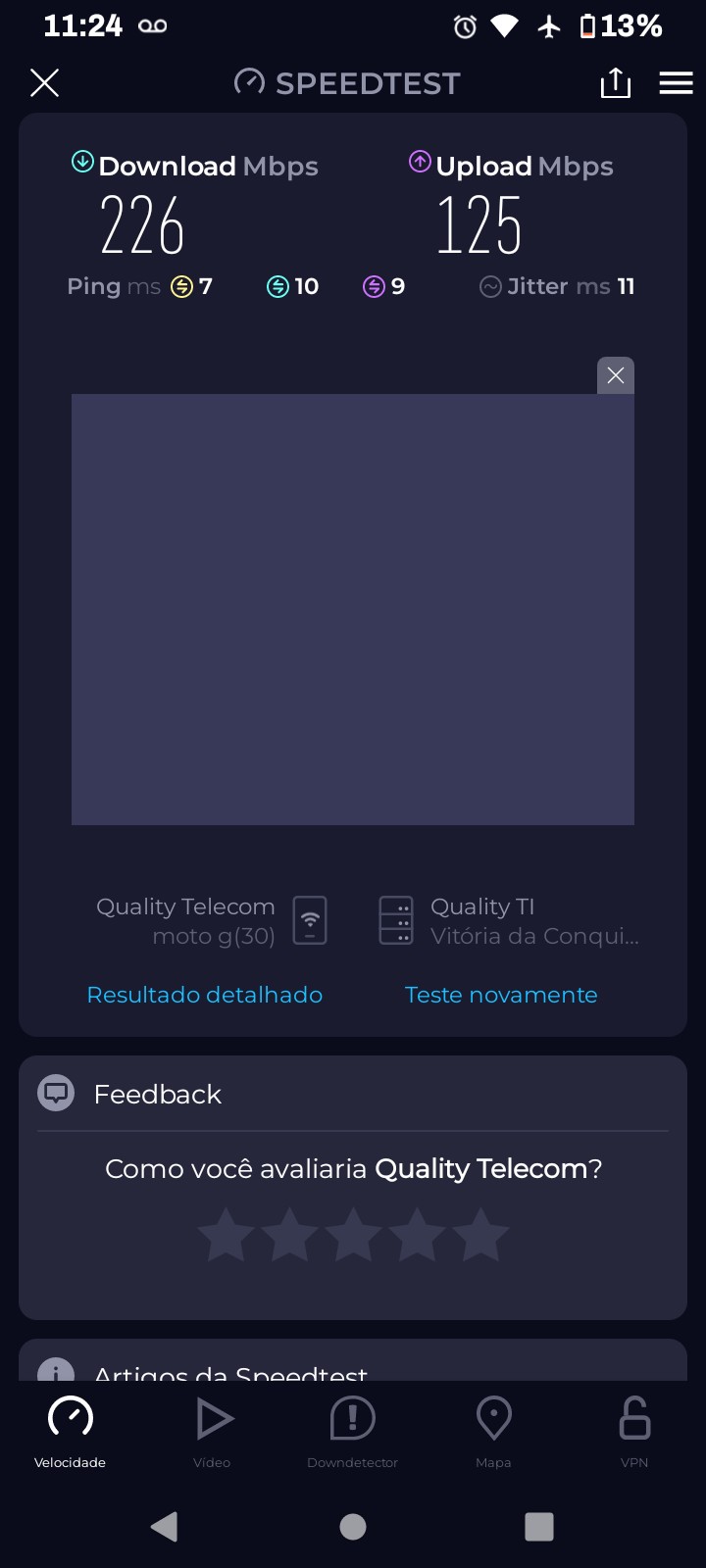Open Resultado detalhado link

204,995
